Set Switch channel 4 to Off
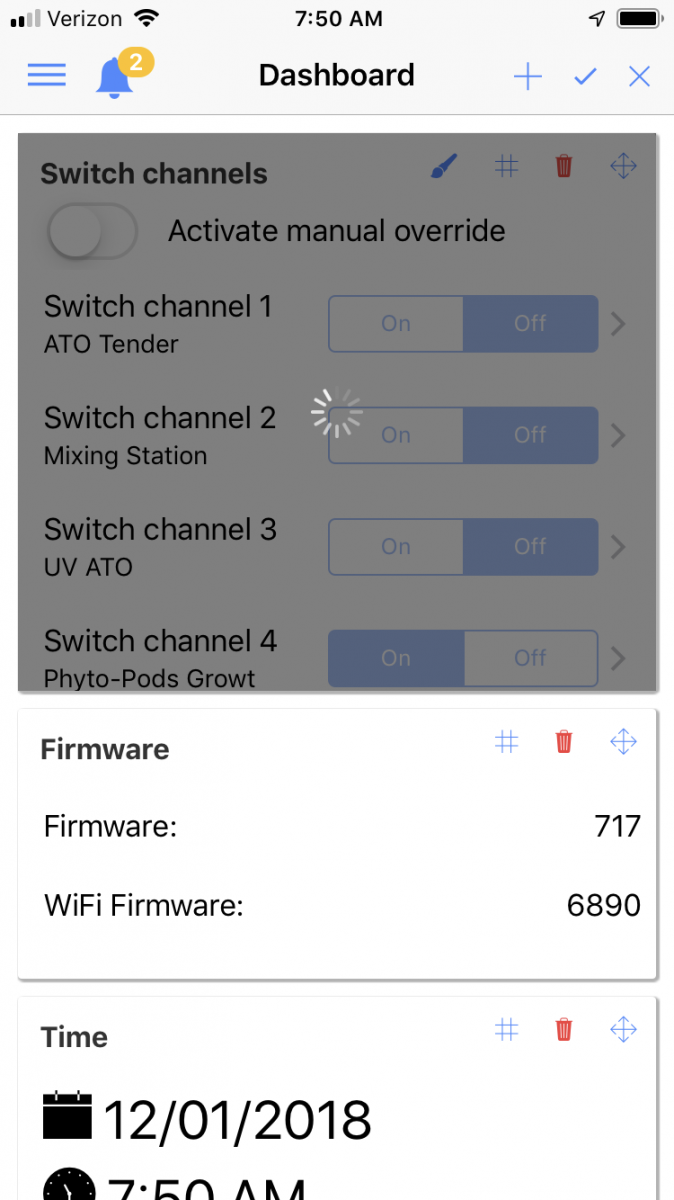This screenshot has width=674, height=1200. [530, 657]
